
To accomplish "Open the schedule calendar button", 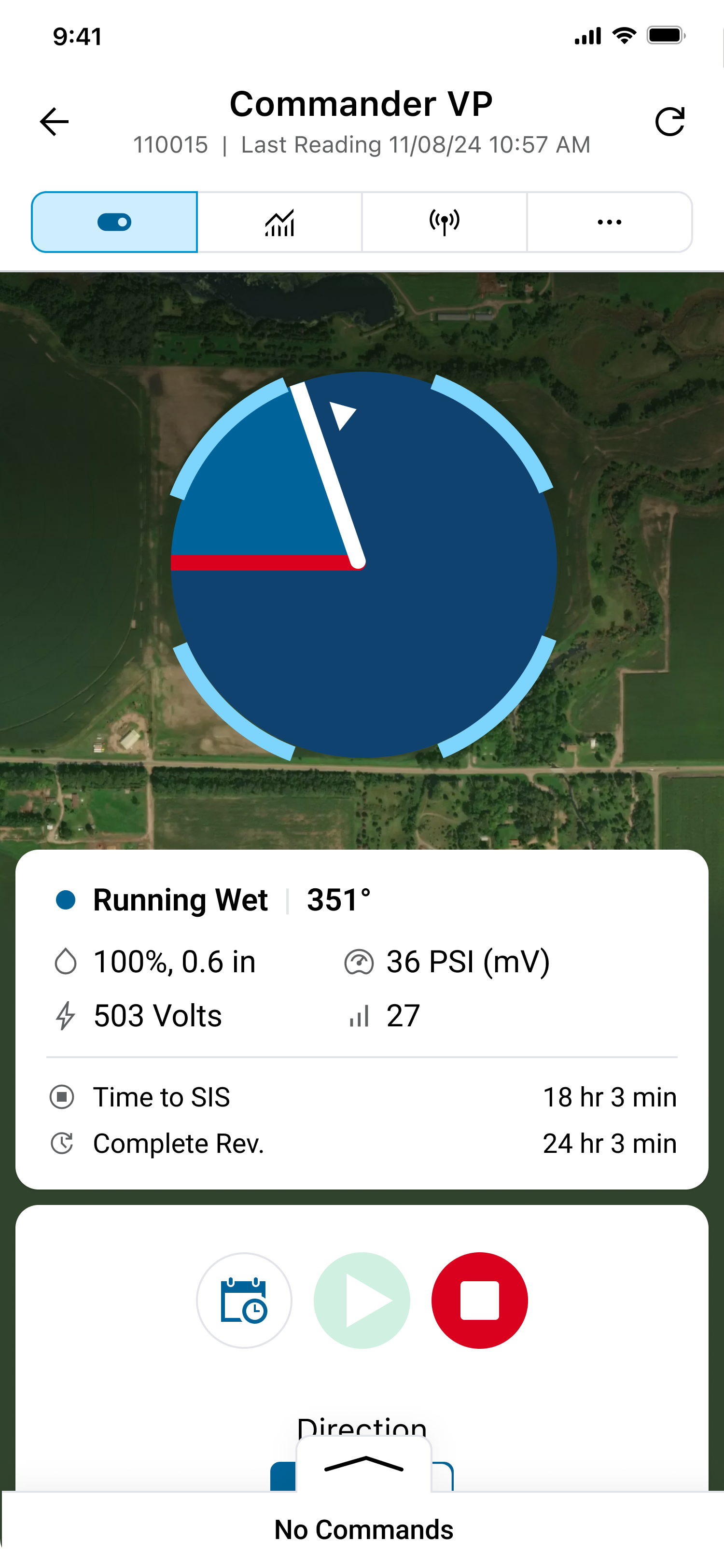I will (x=244, y=1300).
